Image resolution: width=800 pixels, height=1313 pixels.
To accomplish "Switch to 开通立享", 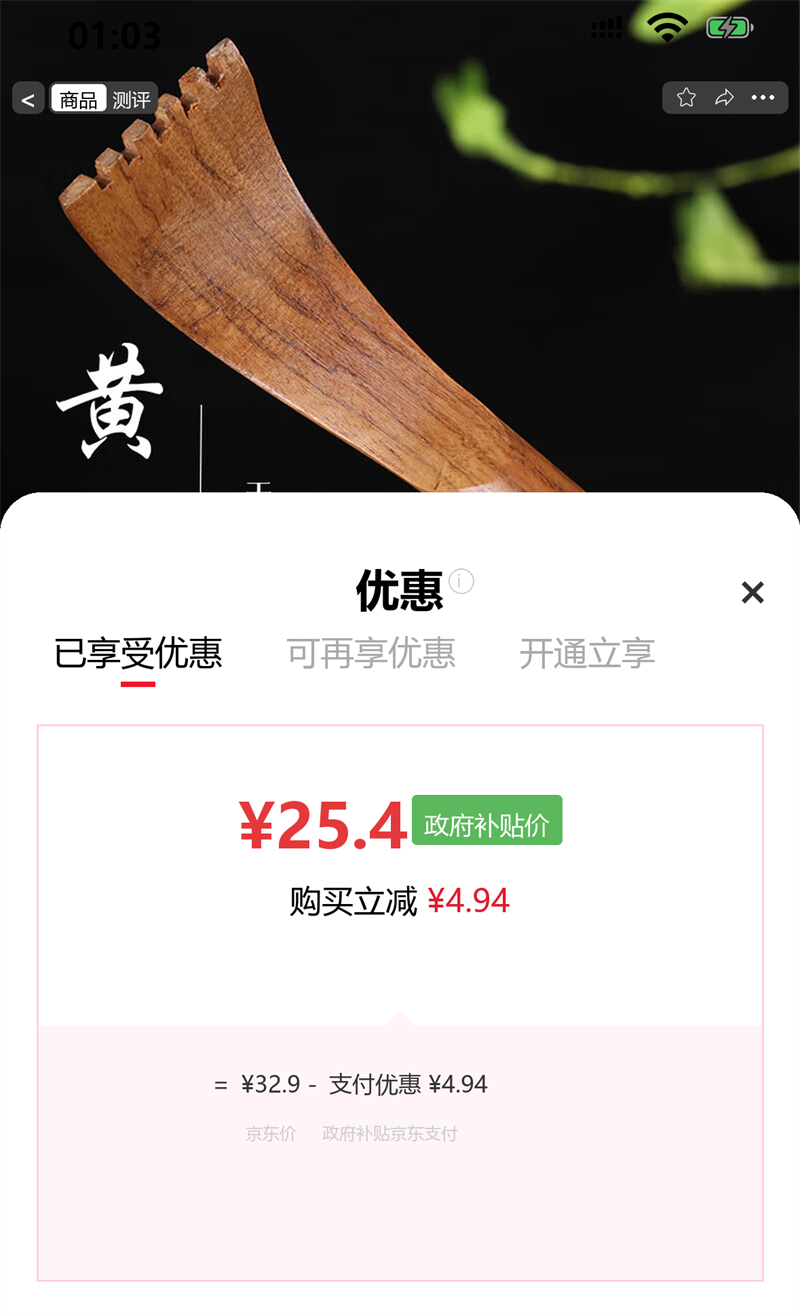I will pyautogui.click(x=586, y=653).
